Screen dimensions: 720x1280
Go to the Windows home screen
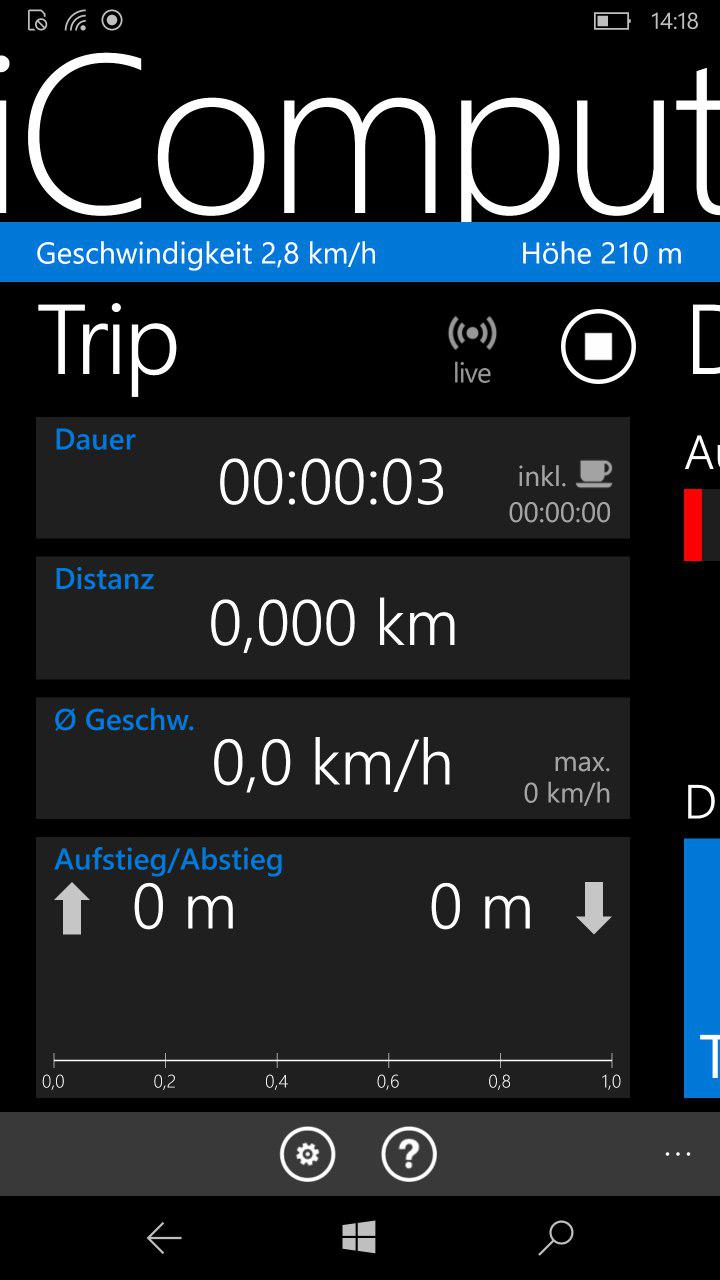[x=359, y=1238]
